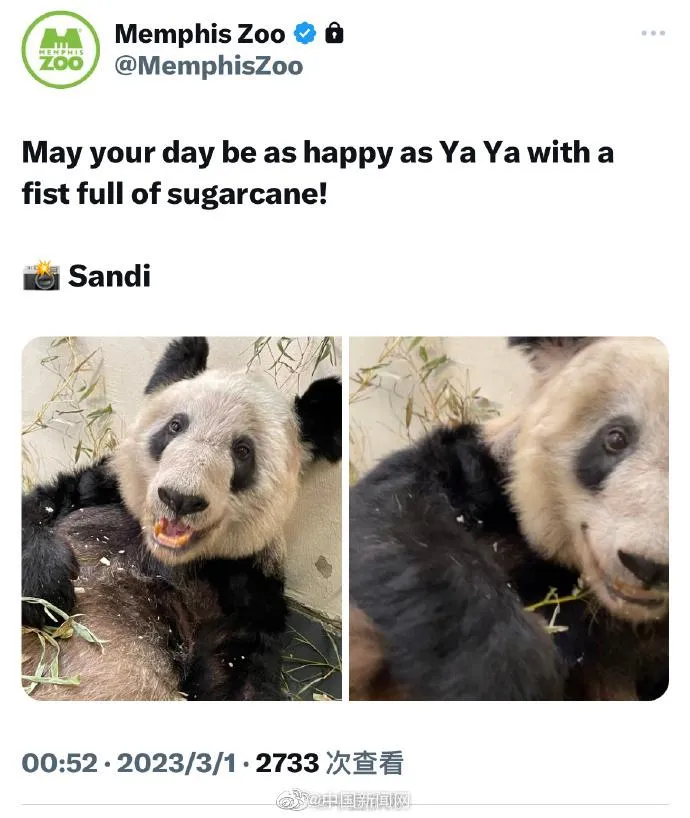Open the tweet's three-dot overflow menu
This screenshot has width=690, height=818.
[x=652, y=34]
